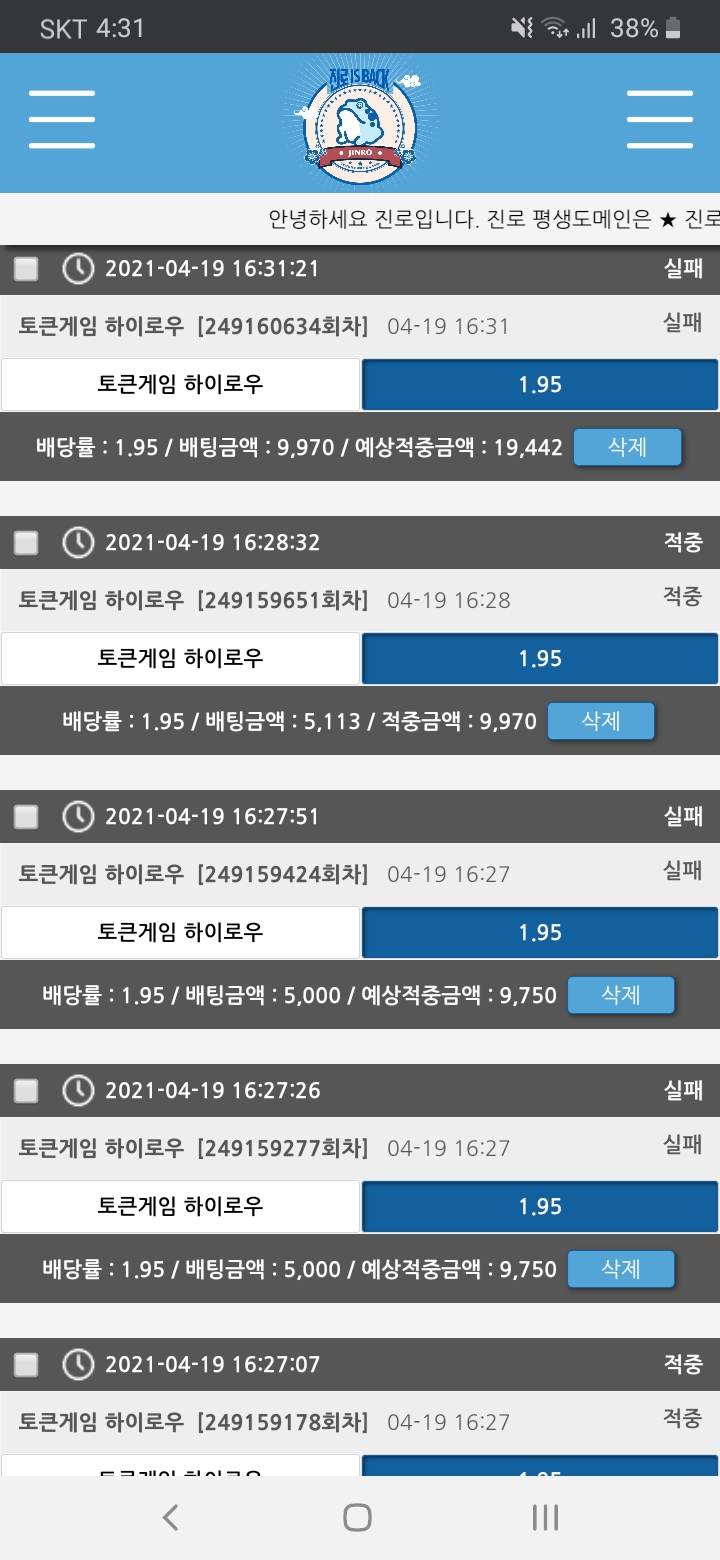
Task: Delete the bet with amount 5,113
Action: click(601, 721)
